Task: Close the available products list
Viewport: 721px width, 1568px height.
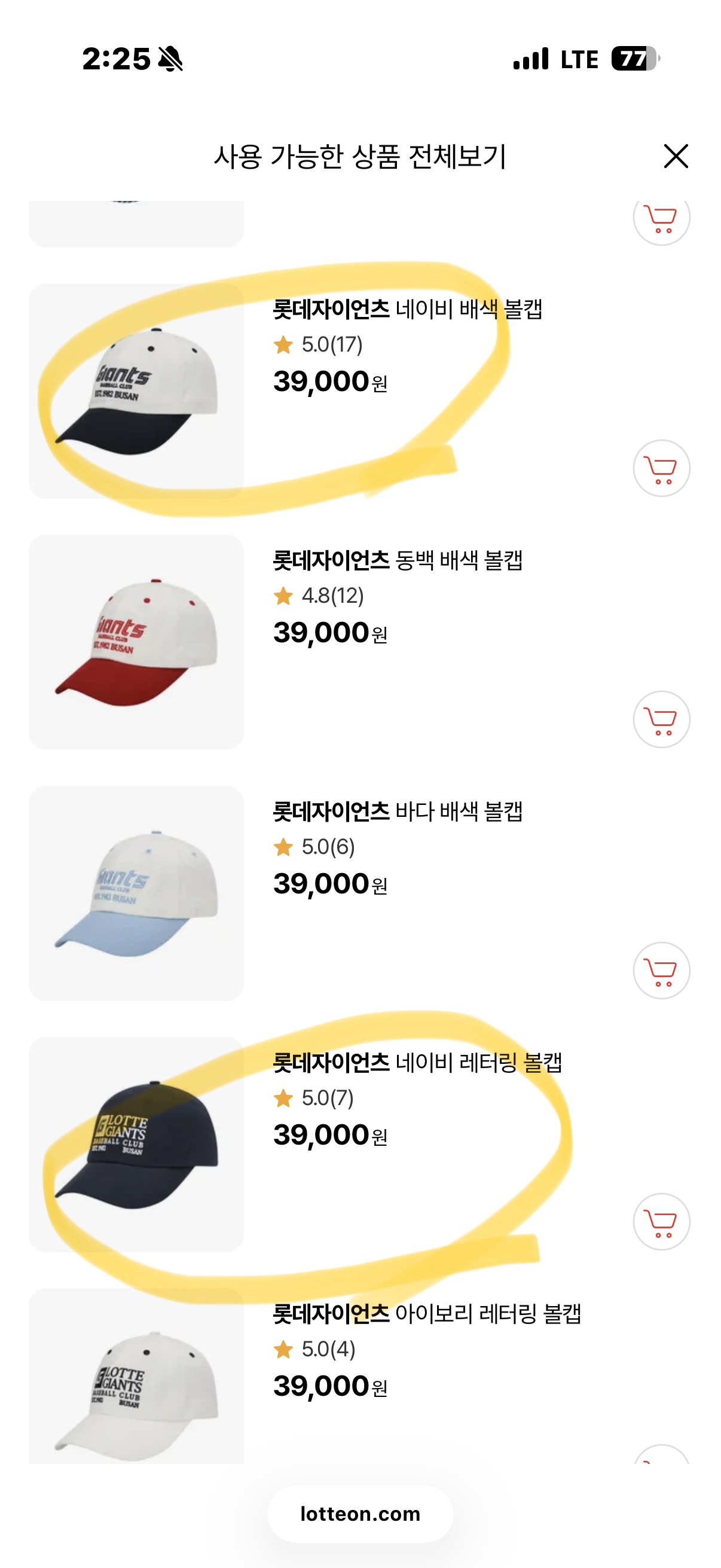Action: [676, 157]
